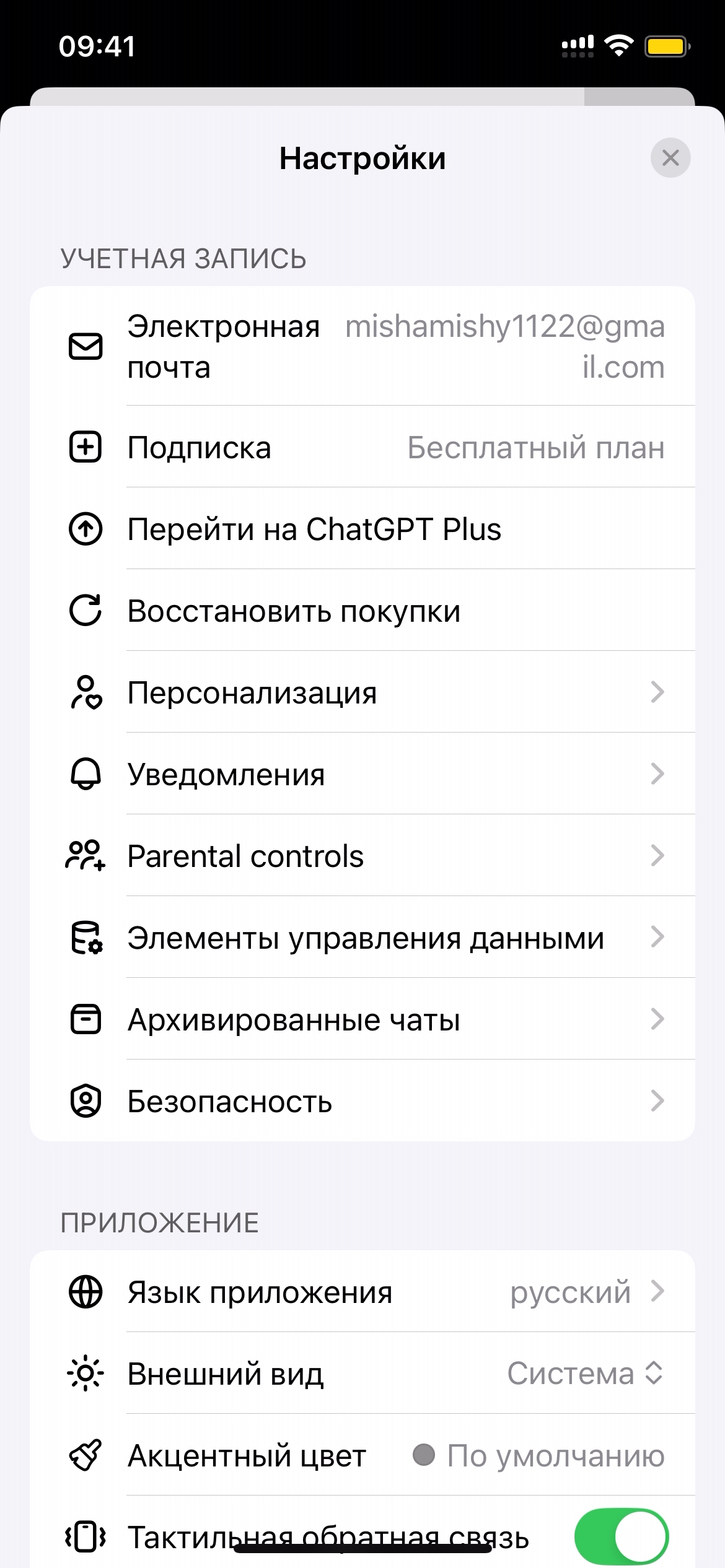Tap Перейти на ChatGPT Plus
This screenshot has height=1568, width=725.
[x=362, y=529]
